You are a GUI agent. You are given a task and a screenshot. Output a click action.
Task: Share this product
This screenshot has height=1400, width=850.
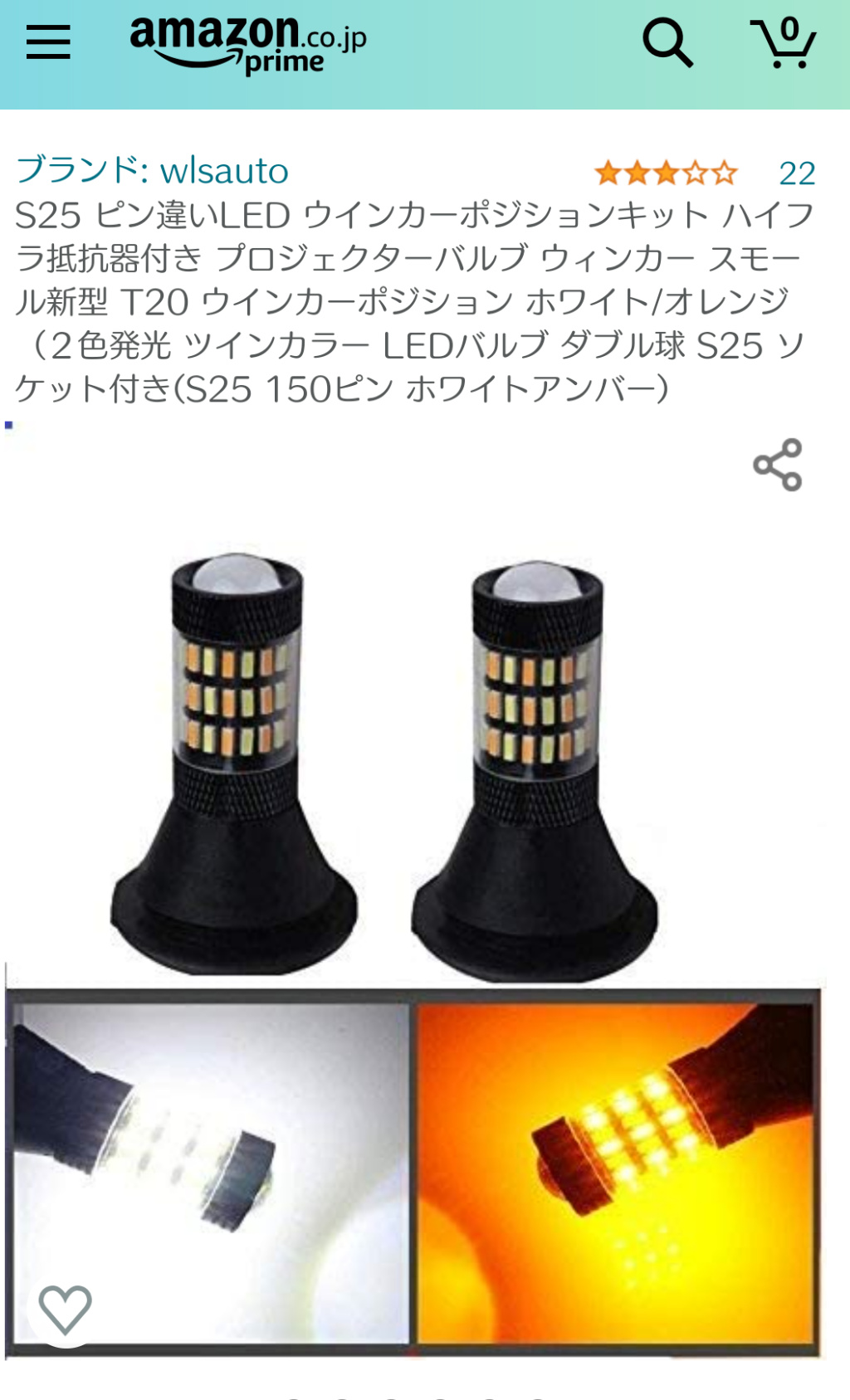coord(778,465)
